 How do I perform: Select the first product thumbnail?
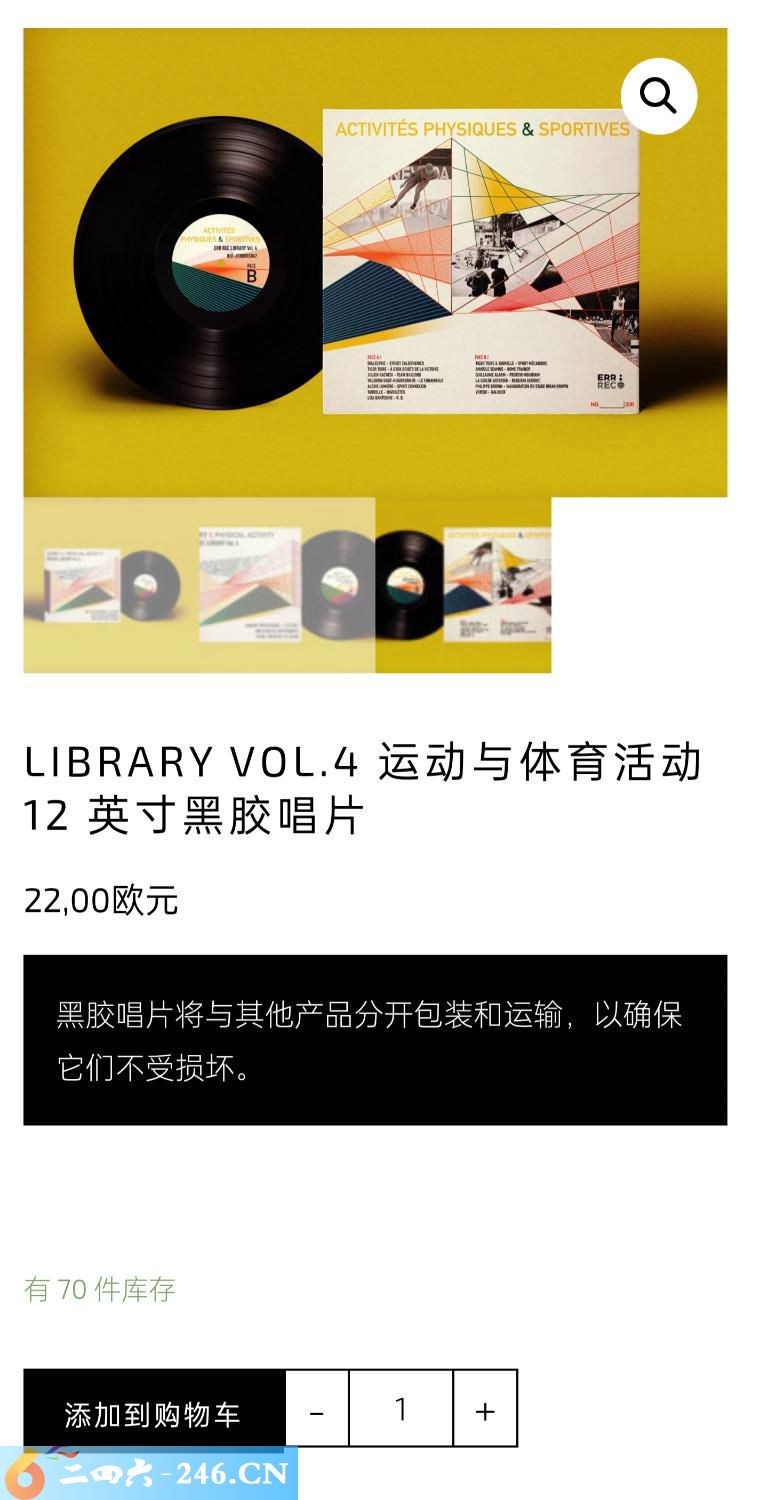pyautogui.click(x=111, y=585)
